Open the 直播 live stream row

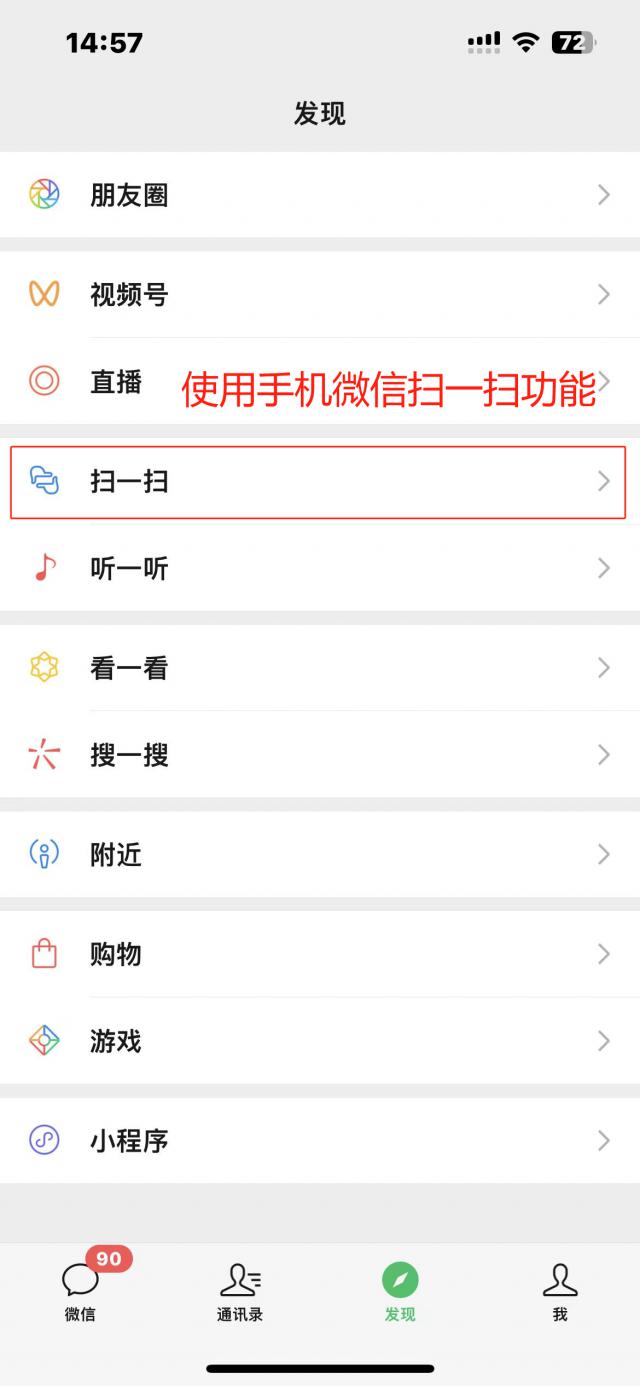point(115,381)
